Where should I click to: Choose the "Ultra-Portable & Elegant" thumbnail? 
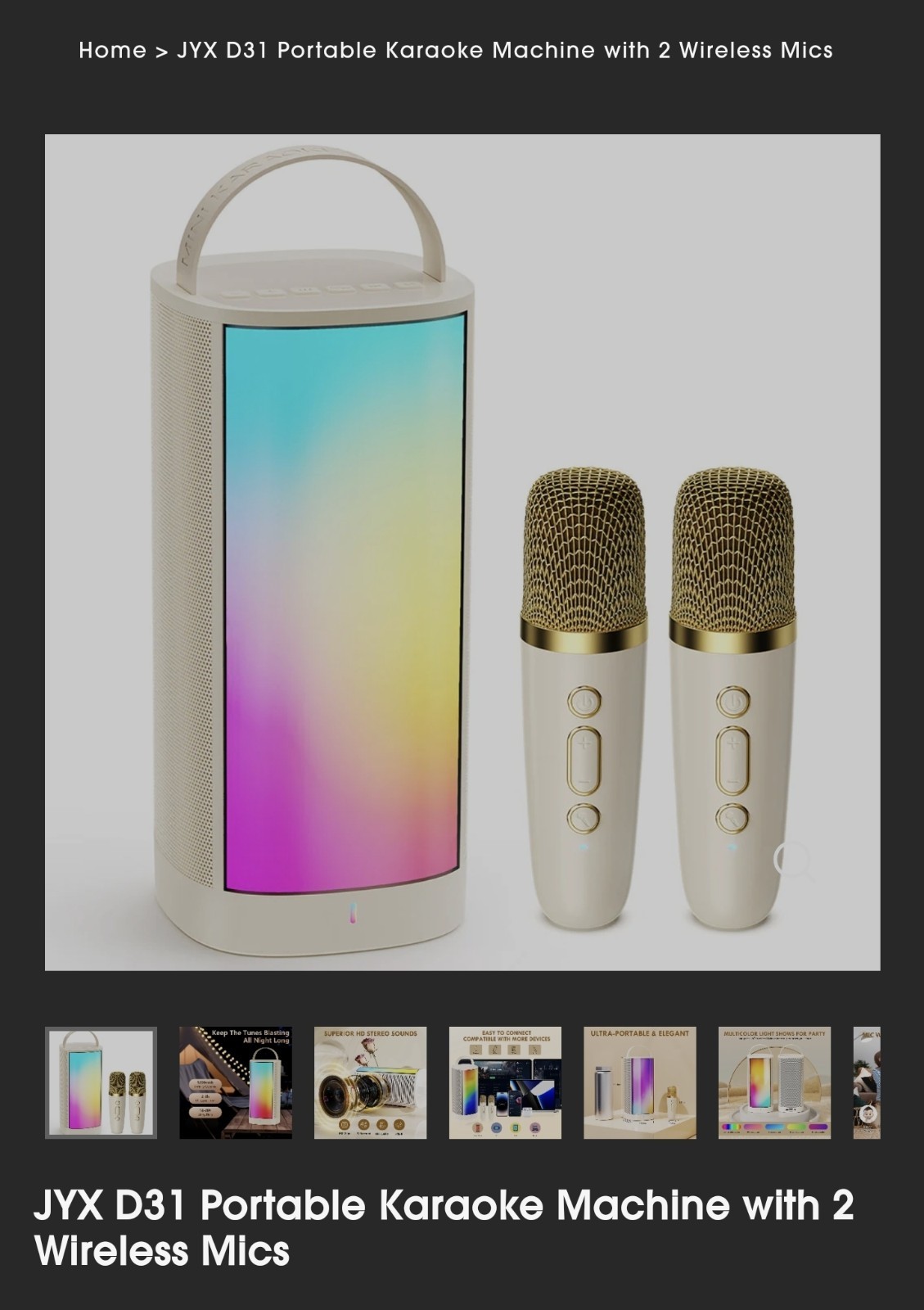coord(639,1082)
